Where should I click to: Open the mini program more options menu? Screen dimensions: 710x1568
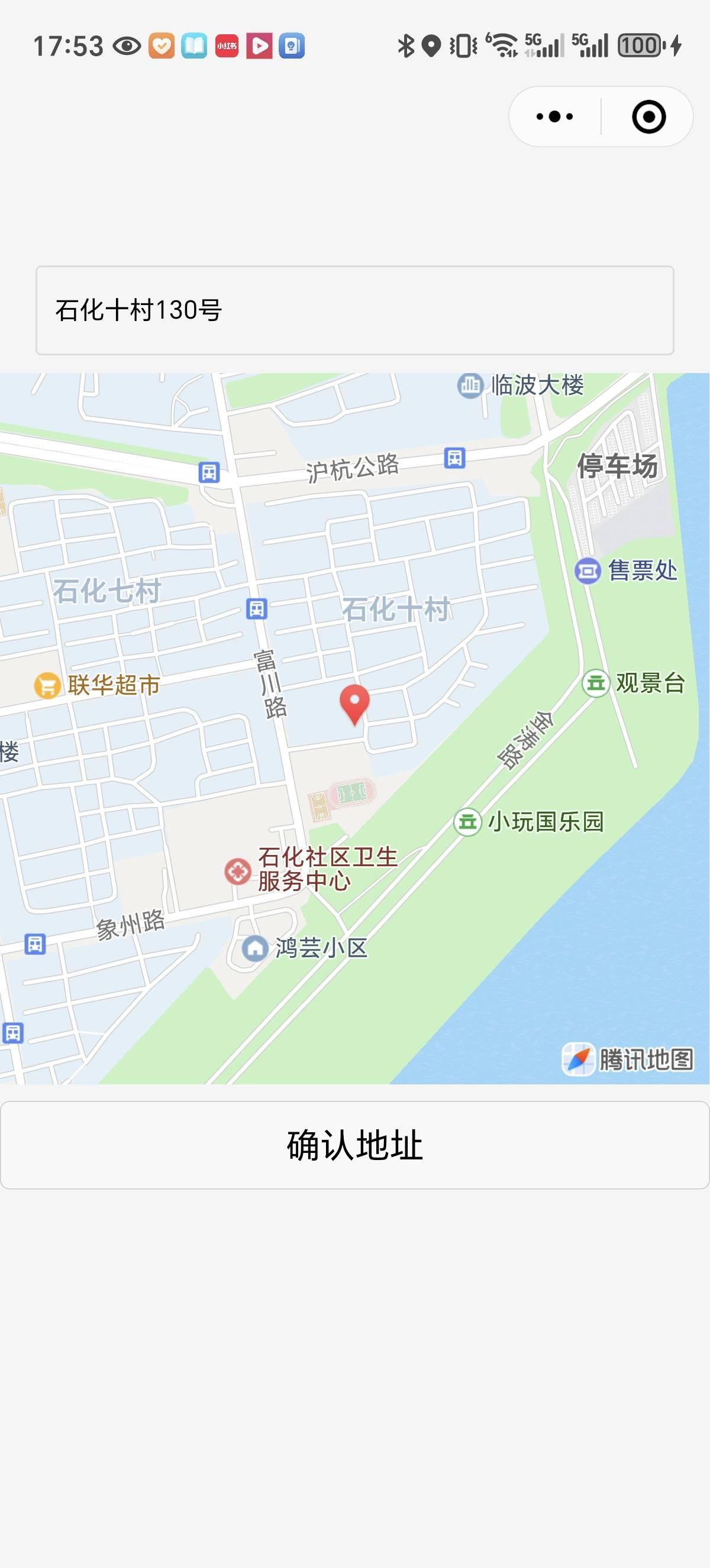point(554,116)
